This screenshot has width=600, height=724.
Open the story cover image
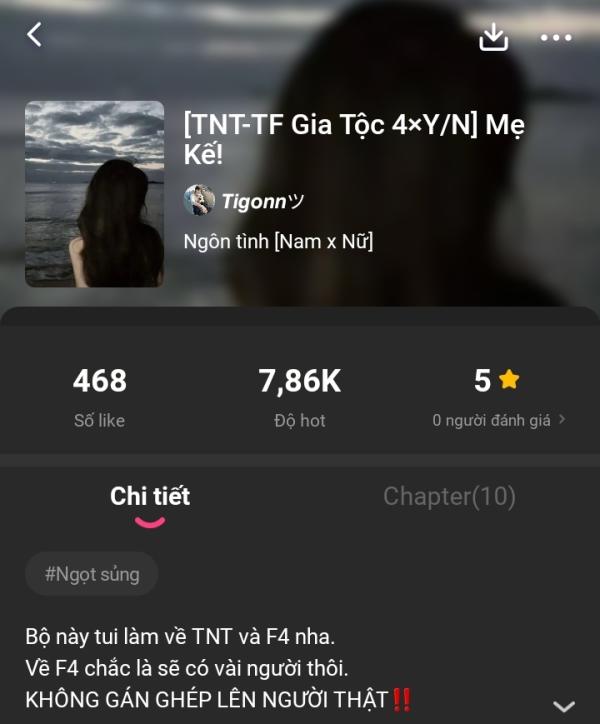[95, 194]
